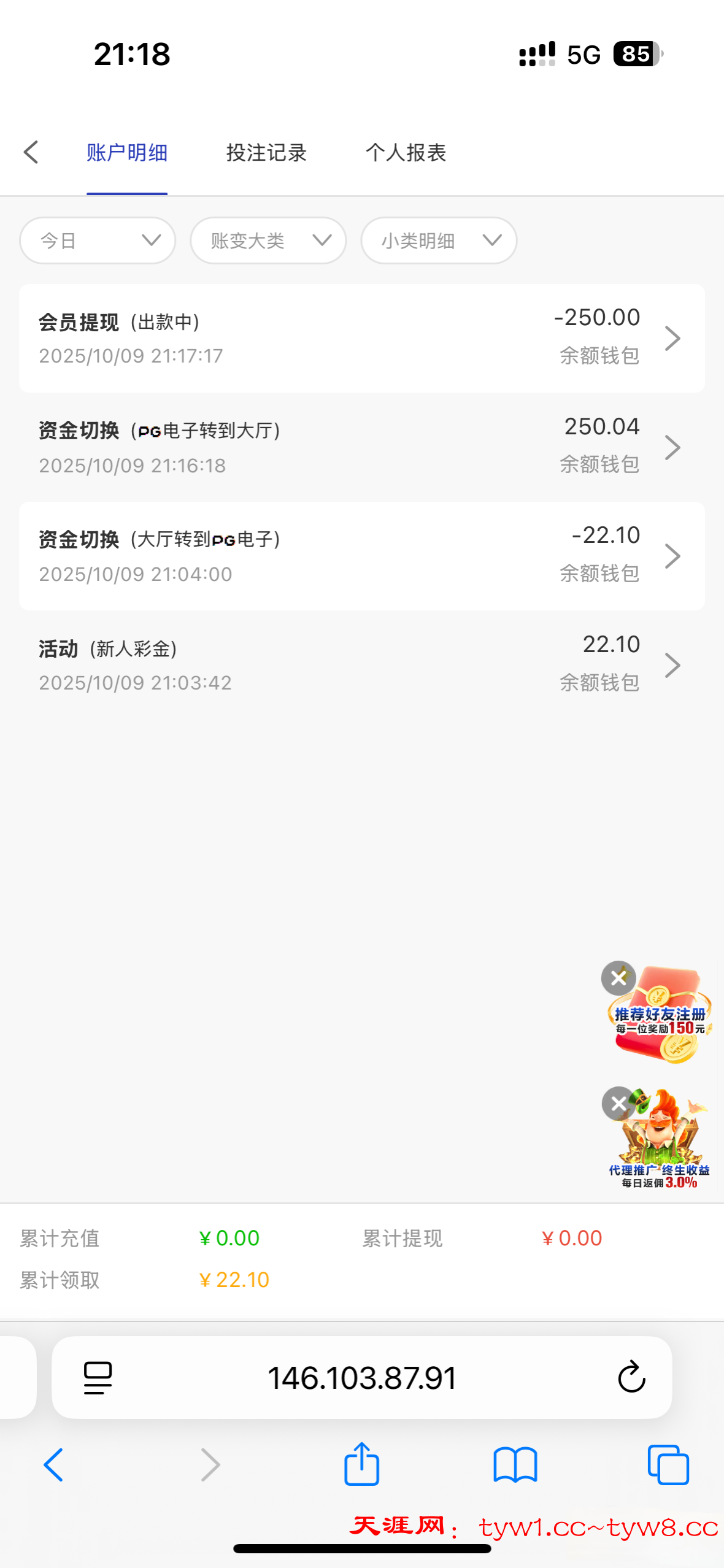Open the 会员提现 -250.00 record
The width and height of the screenshot is (724, 1568).
(361, 338)
